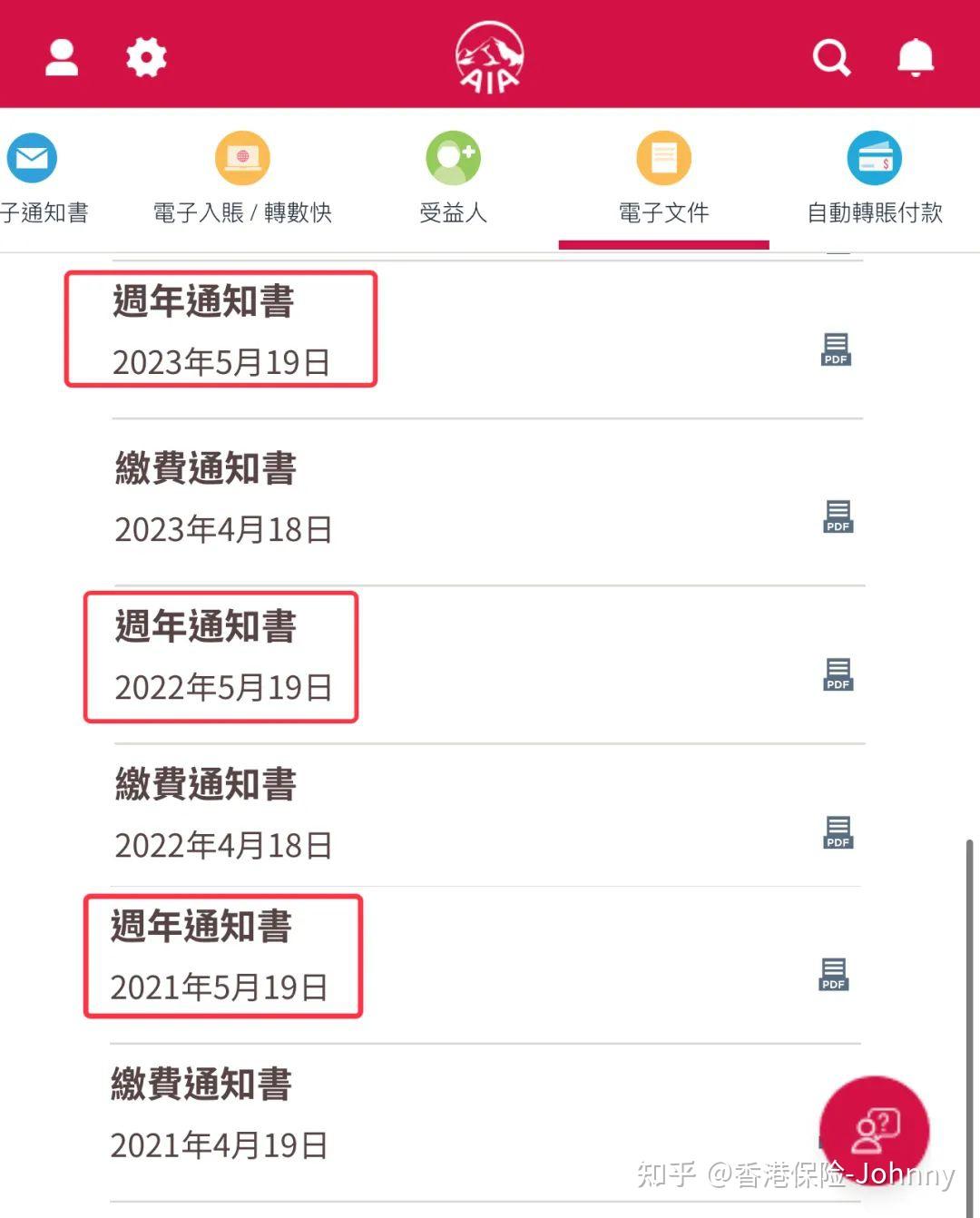Select the 自動轉賬付款 payment card icon
The image size is (980, 1218).
[x=875, y=158]
